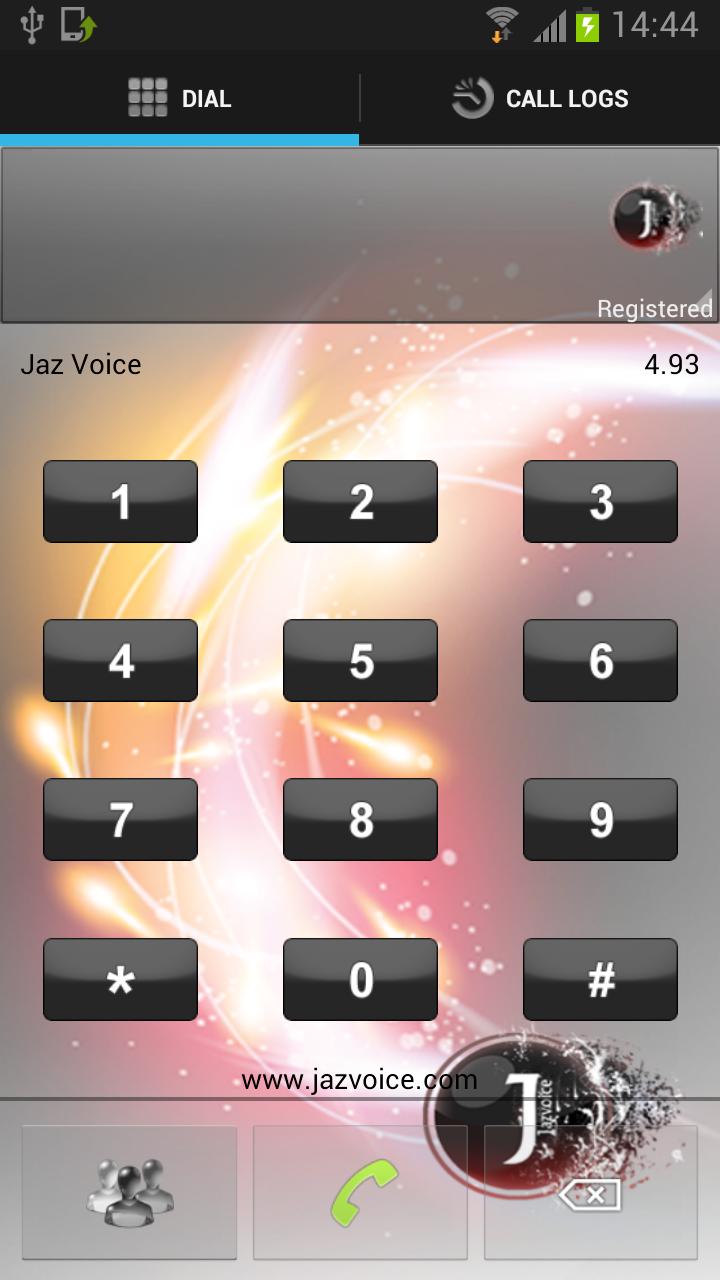Tap the Registered status label
720x1280 pixels.
tap(655, 309)
